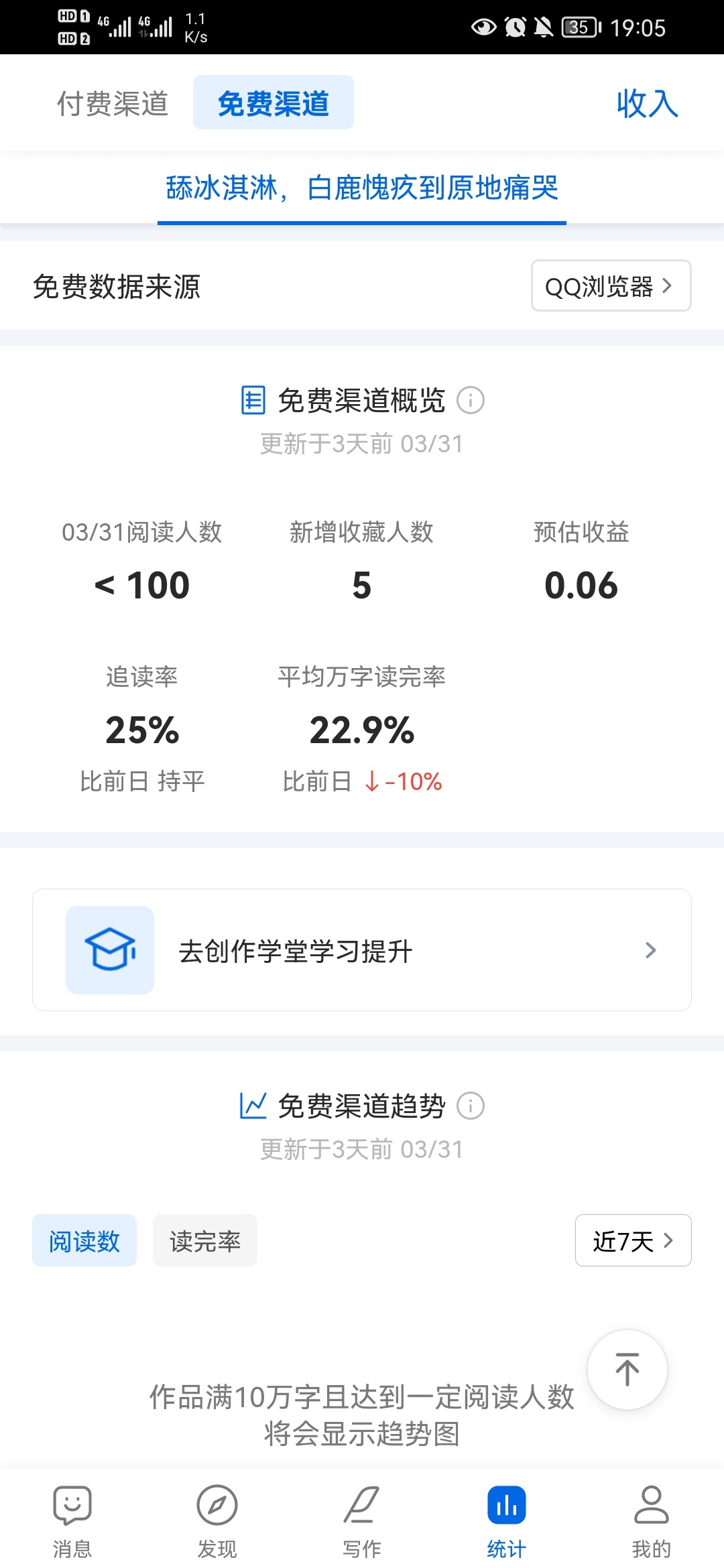The height and width of the screenshot is (1568, 724).
Task: Switch to the 付费渠道 tab
Action: [x=113, y=103]
